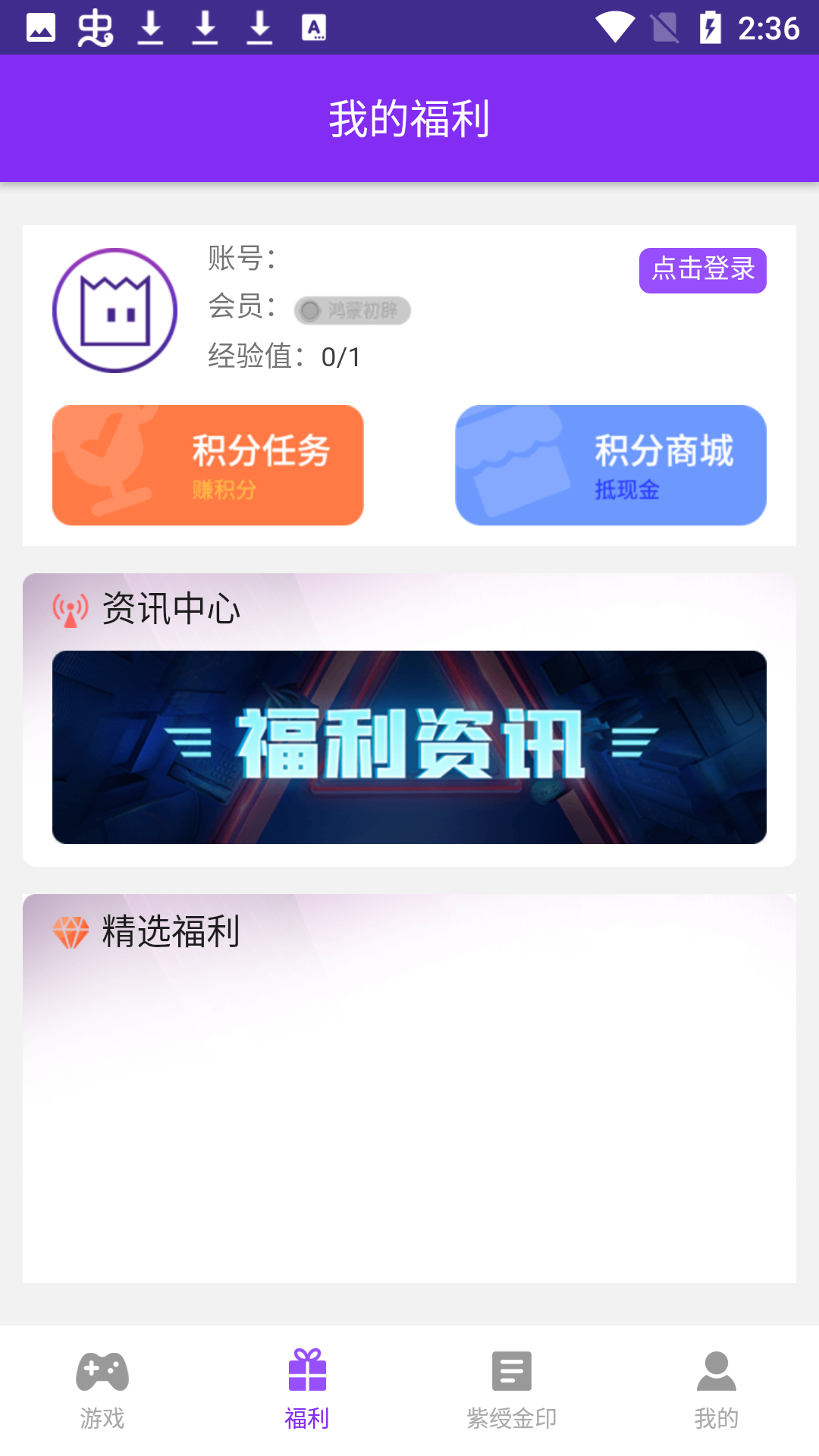Select the 鸿蒙初辟 membership badge

point(353,311)
